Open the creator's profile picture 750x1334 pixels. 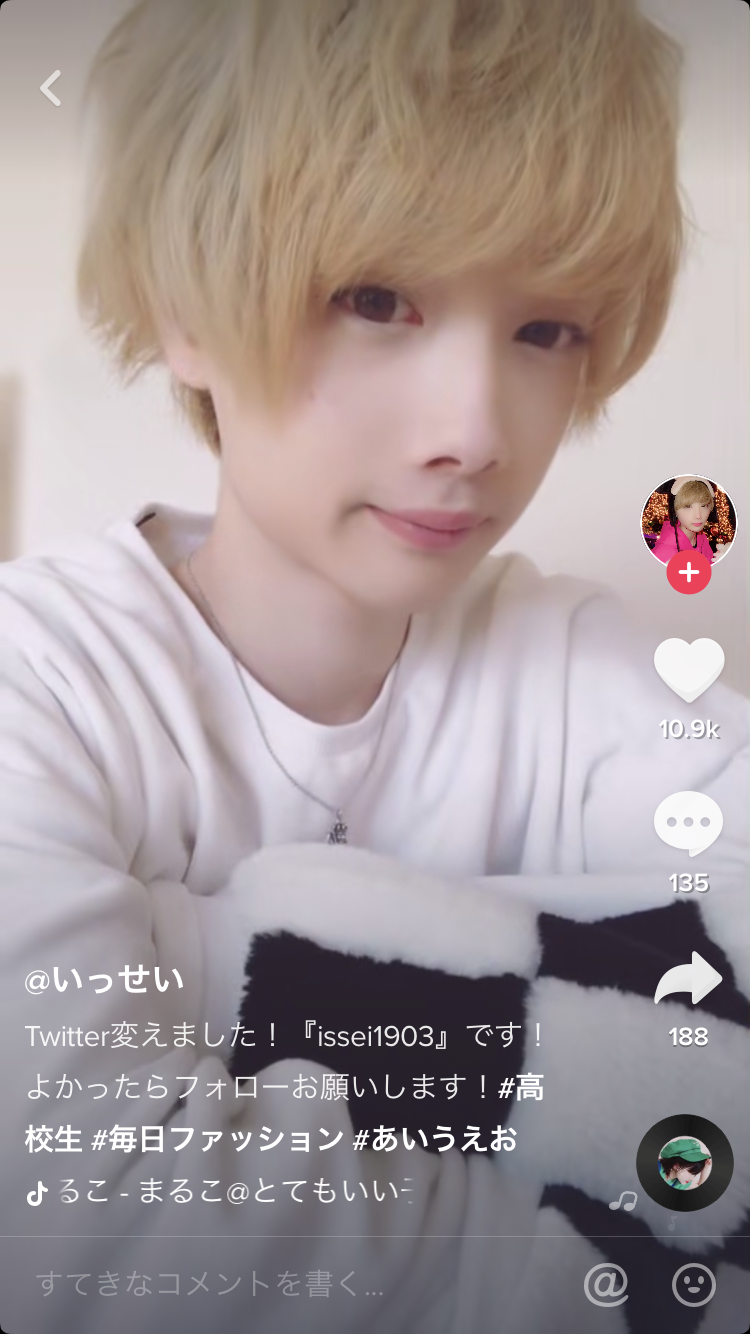tap(688, 521)
